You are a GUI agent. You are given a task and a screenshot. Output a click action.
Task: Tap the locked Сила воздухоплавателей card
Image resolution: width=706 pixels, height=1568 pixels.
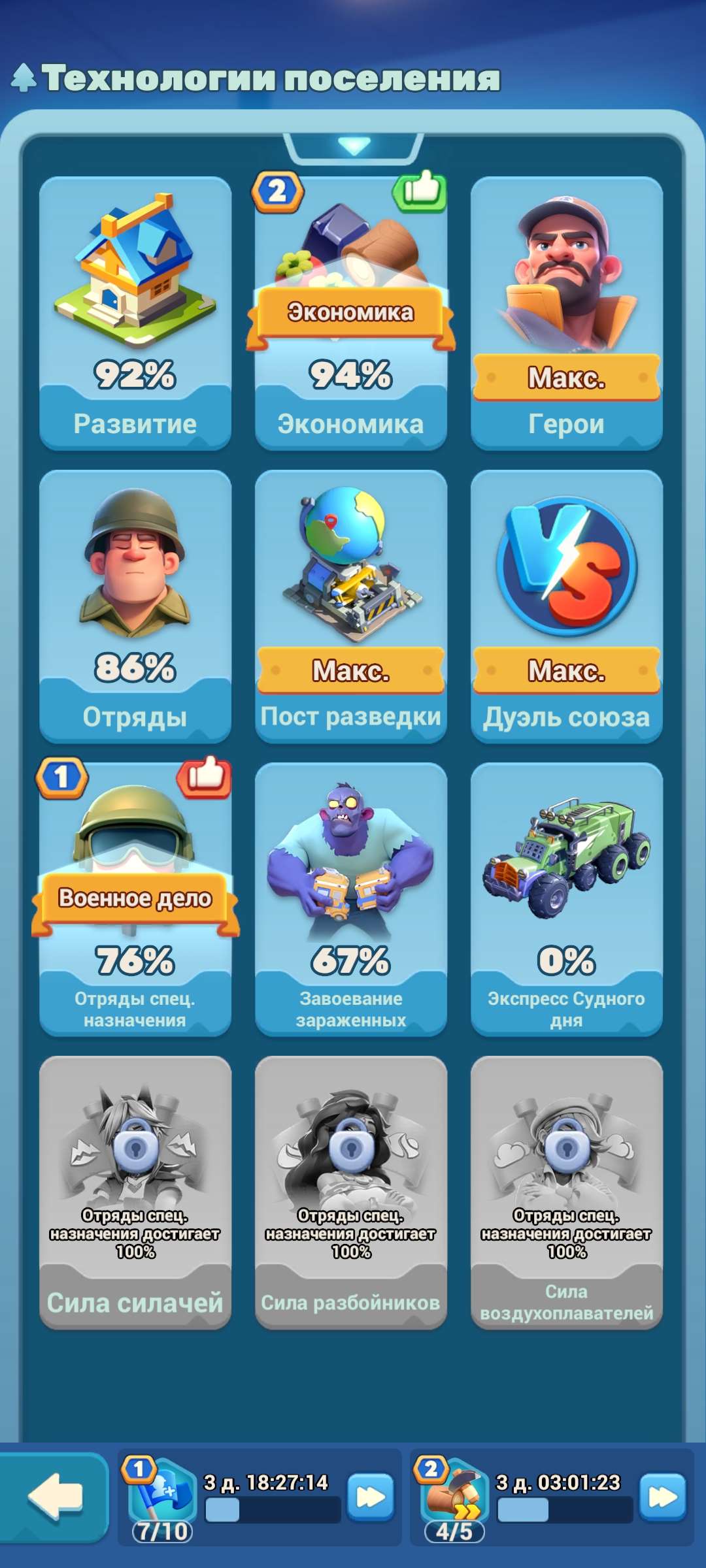(567, 1192)
